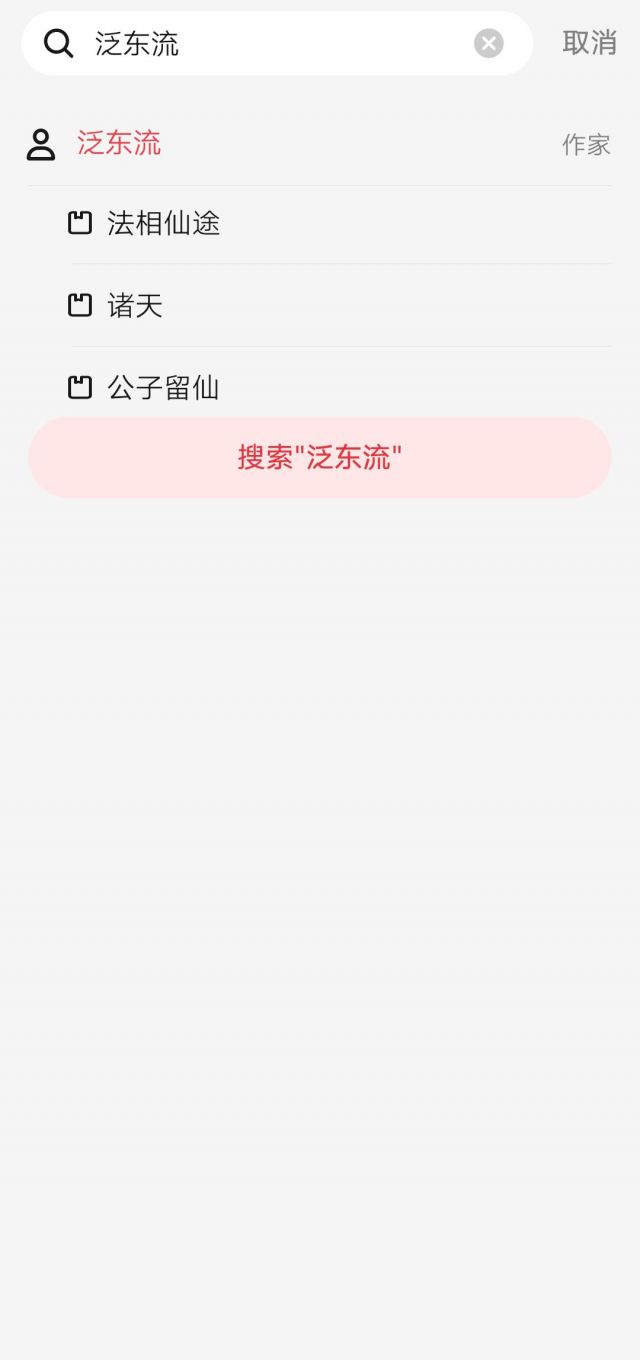
Task: Clear the search text with the X icon
Action: [x=488, y=43]
